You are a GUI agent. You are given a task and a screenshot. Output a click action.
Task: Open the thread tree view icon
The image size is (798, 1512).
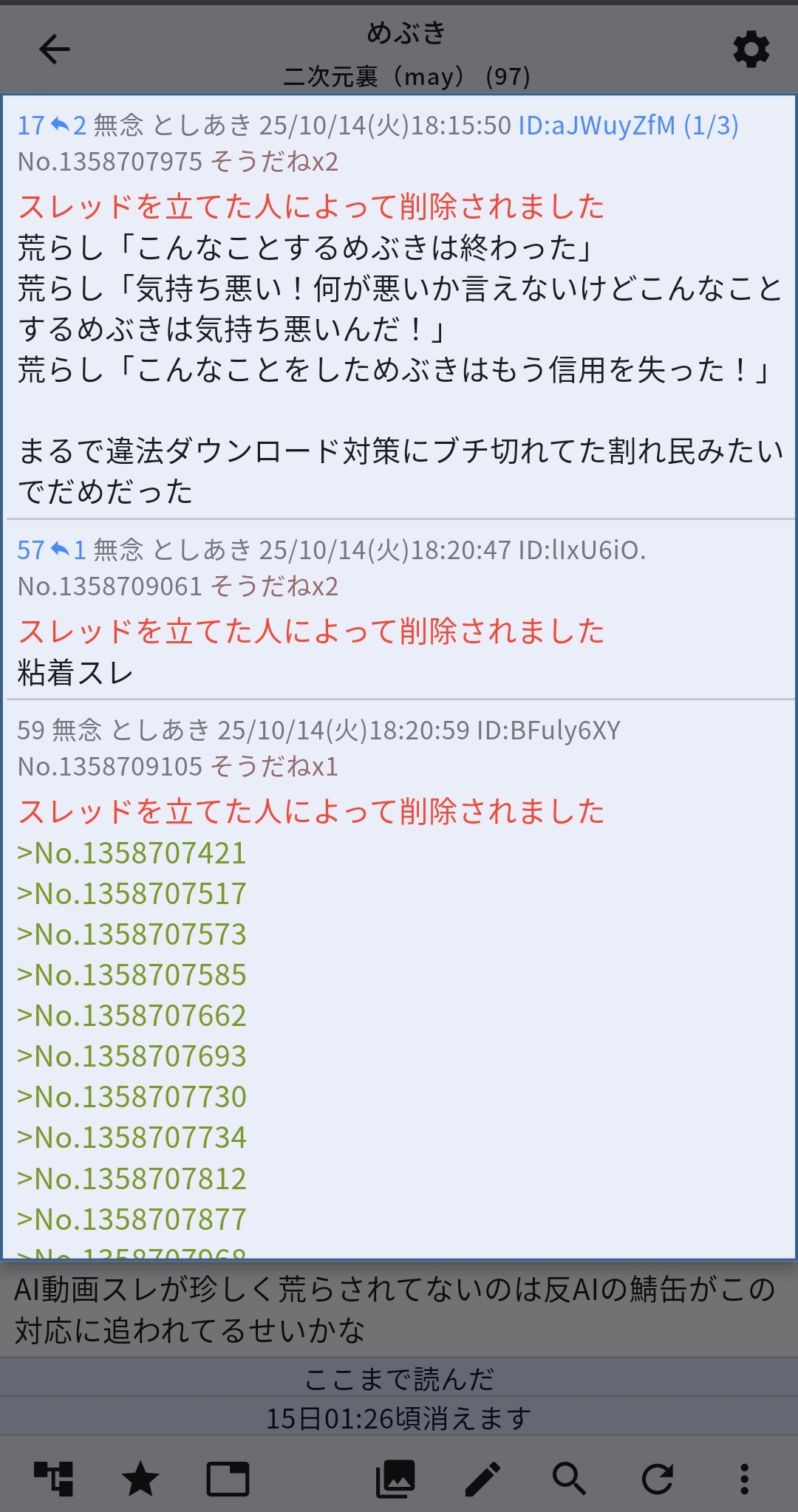54,1479
